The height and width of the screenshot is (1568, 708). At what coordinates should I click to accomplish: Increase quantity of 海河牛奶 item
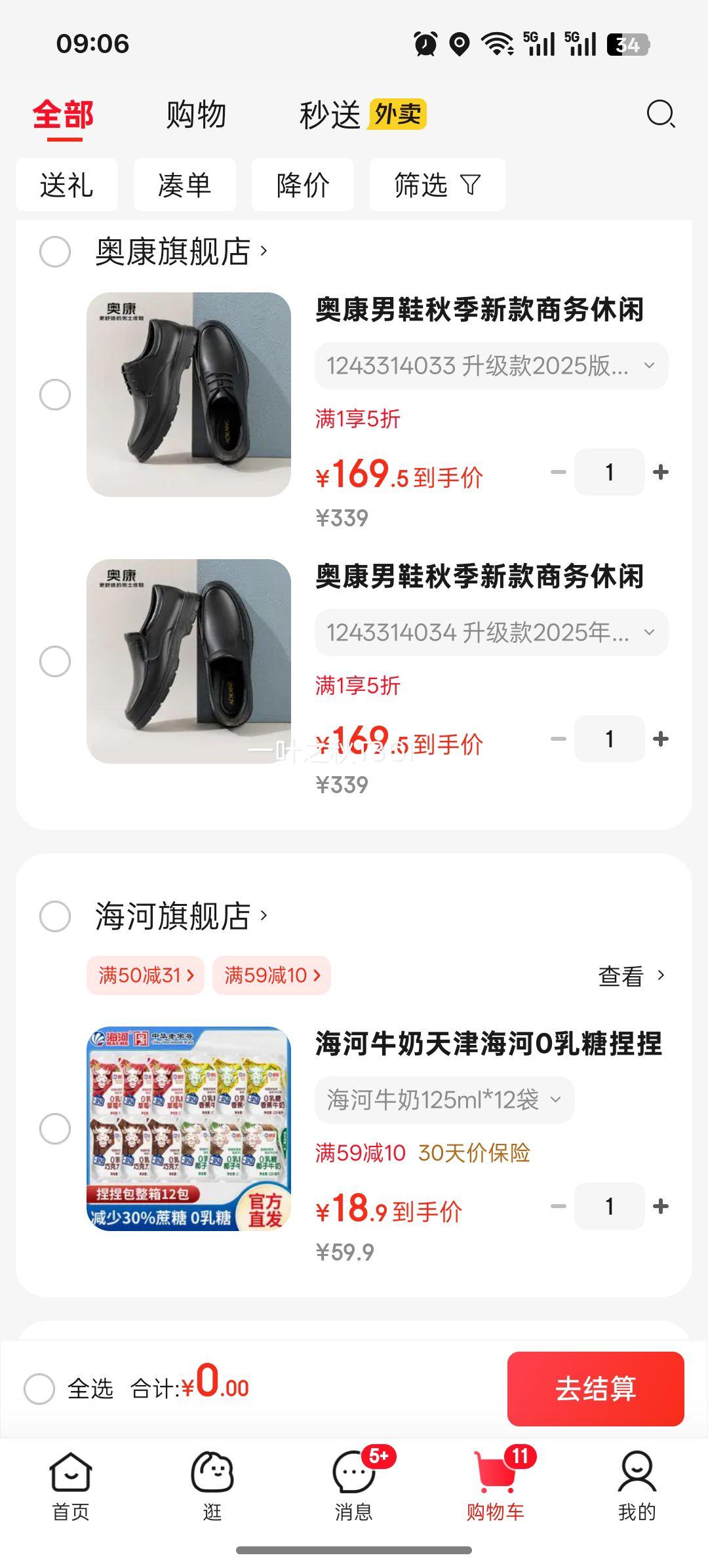(661, 1206)
